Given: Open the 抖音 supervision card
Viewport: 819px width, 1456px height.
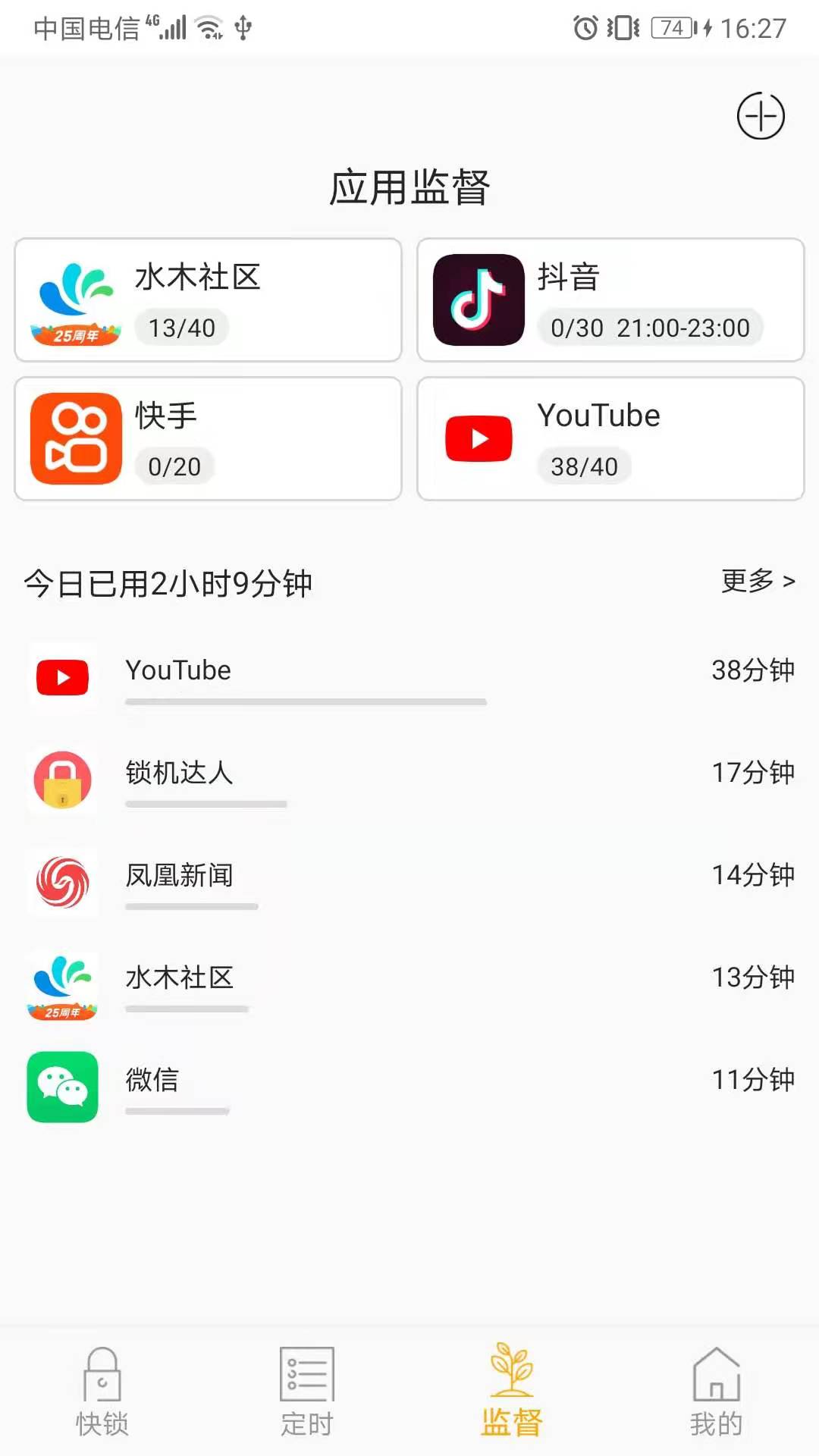Looking at the screenshot, I should click(x=610, y=300).
